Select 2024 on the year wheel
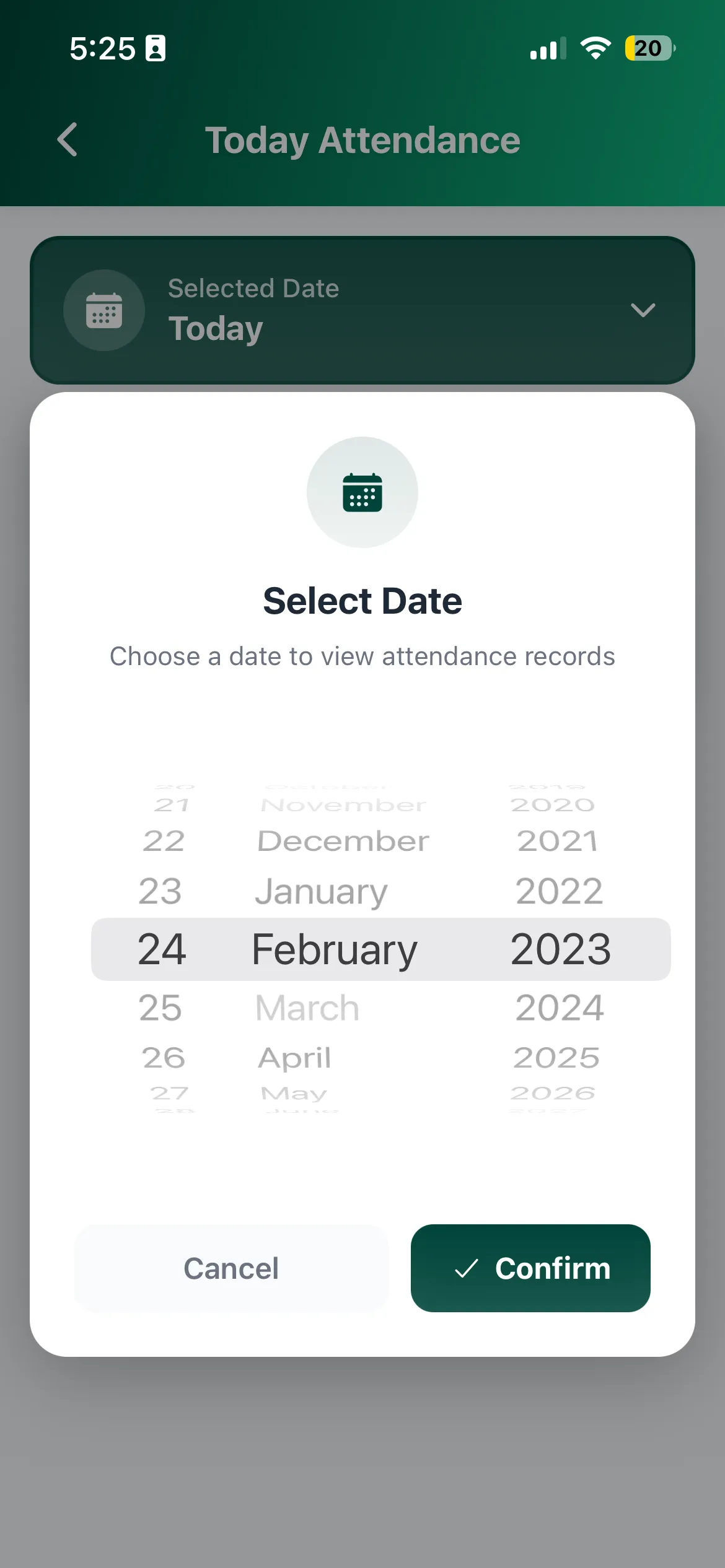Image resolution: width=725 pixels, height=1568 pixels. (558, 1008)
